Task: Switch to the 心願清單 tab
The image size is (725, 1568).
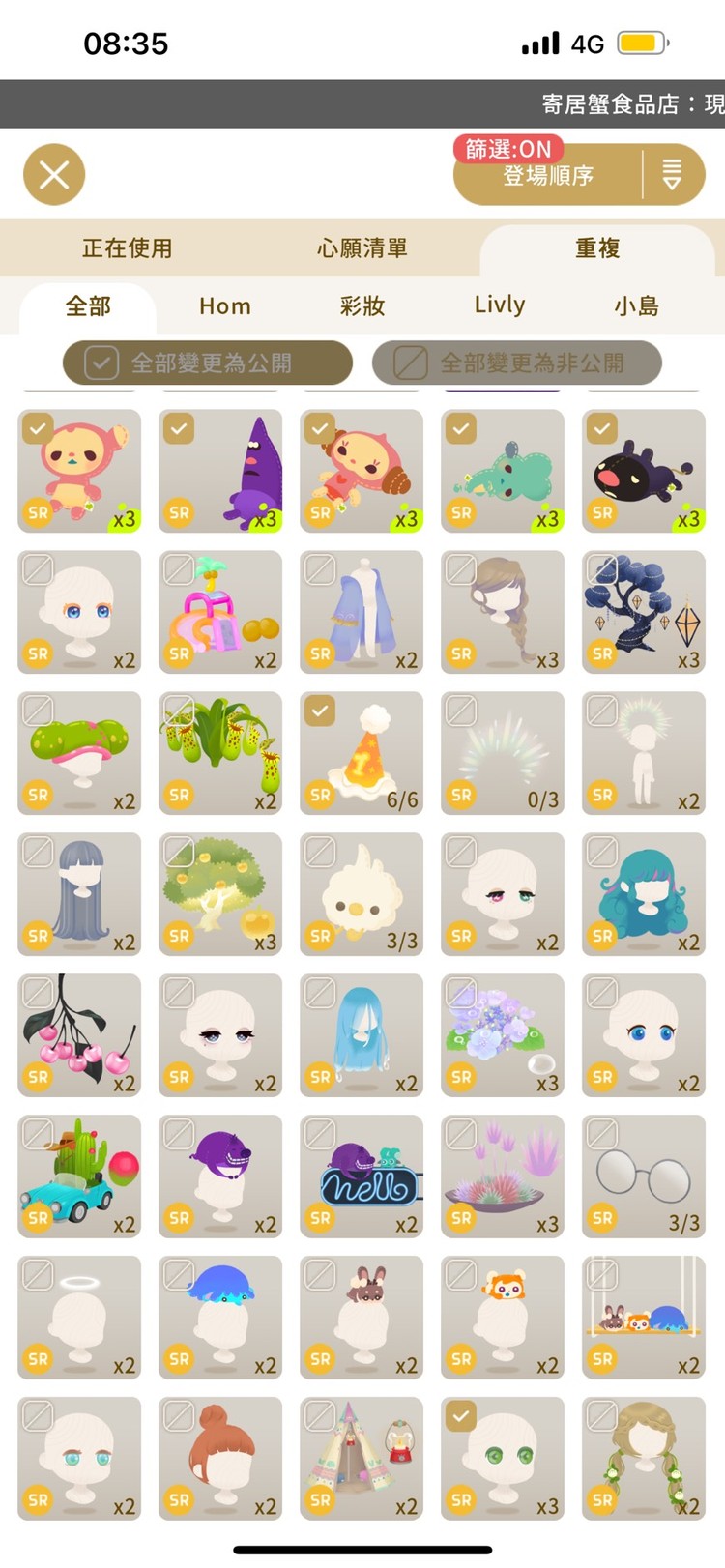Action: [362, 248]
